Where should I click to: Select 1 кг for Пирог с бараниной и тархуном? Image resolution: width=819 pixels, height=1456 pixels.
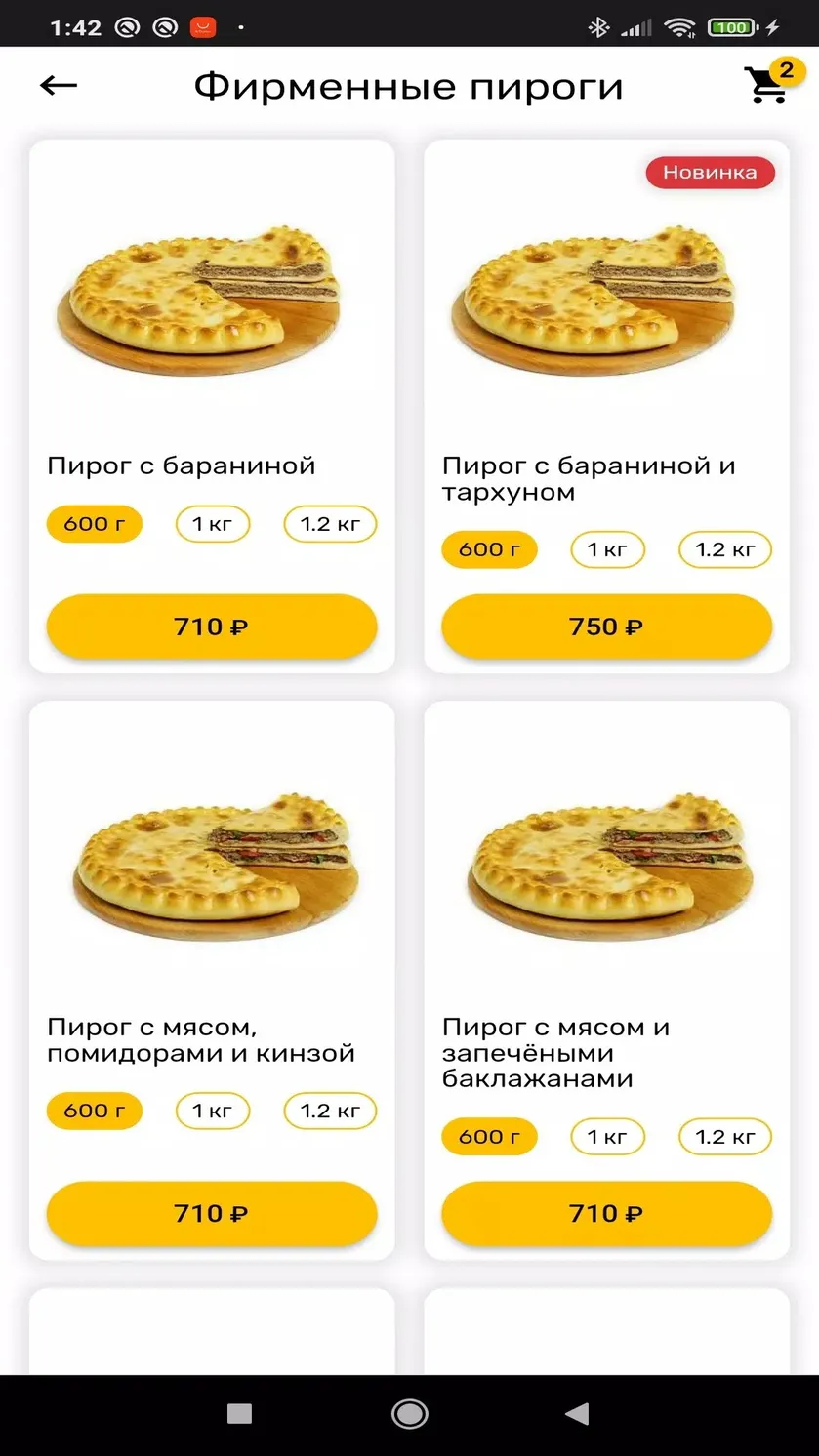(x=607, y=549)
